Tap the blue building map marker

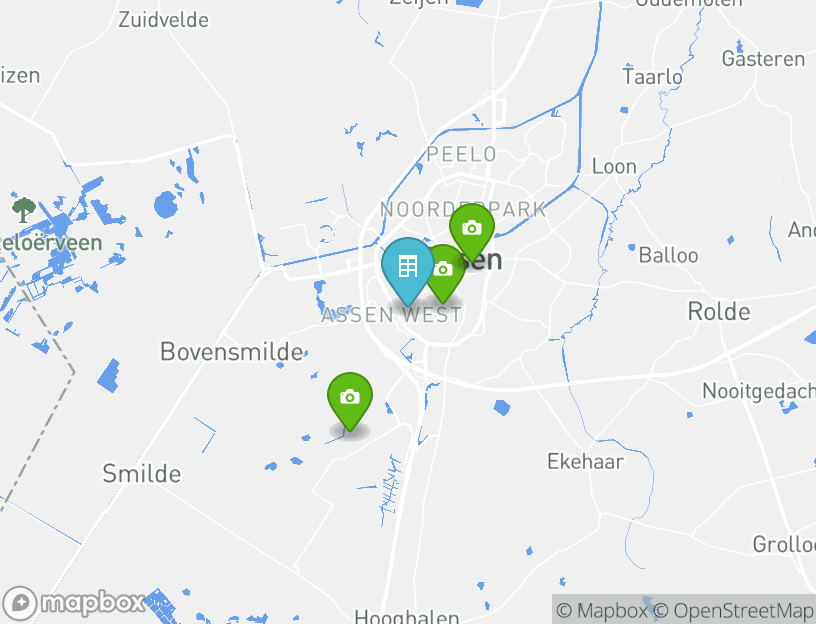pyautogui.click(x=407, y=267)
